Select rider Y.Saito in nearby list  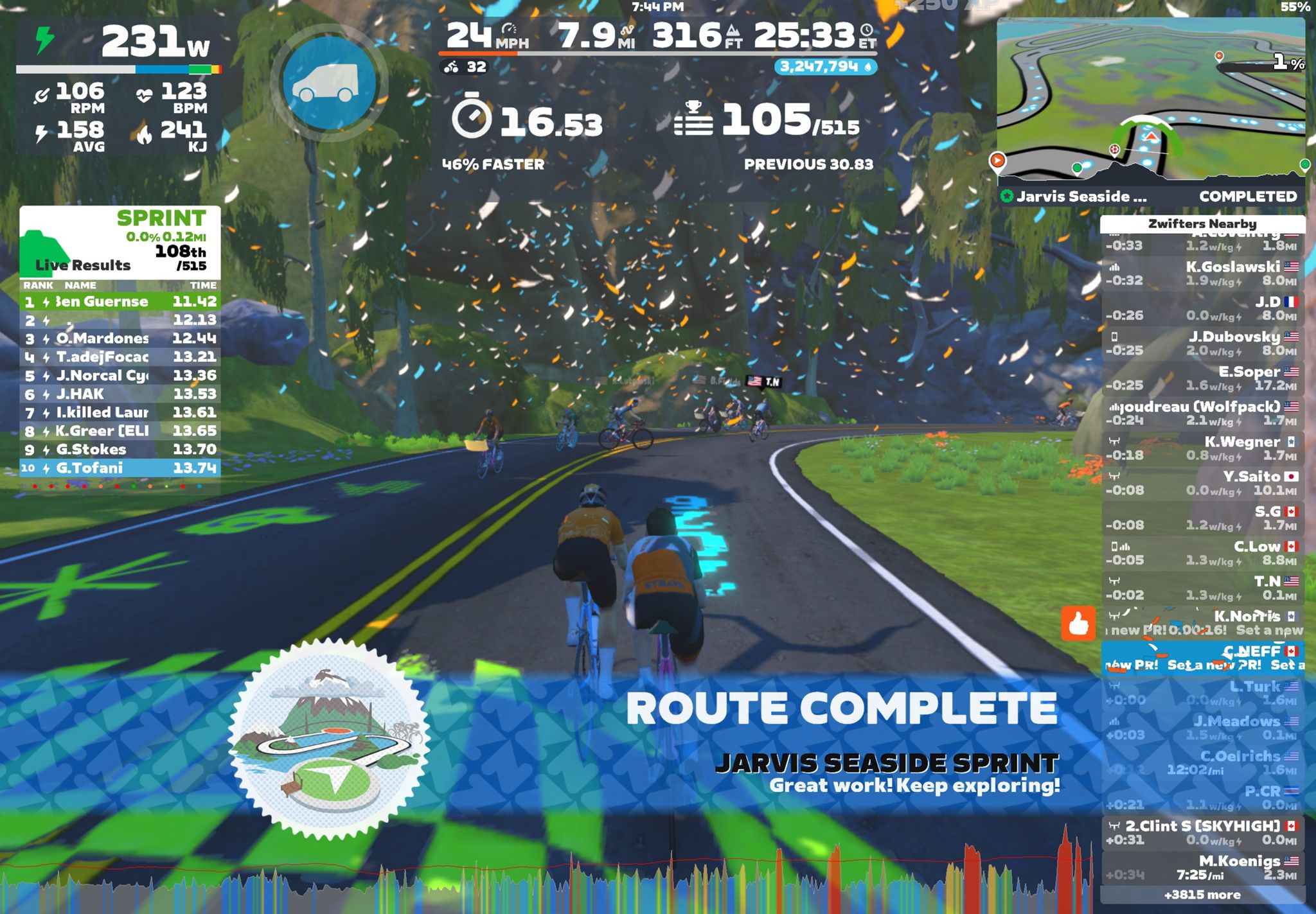pyautogui.click(x=1202, y=483)
